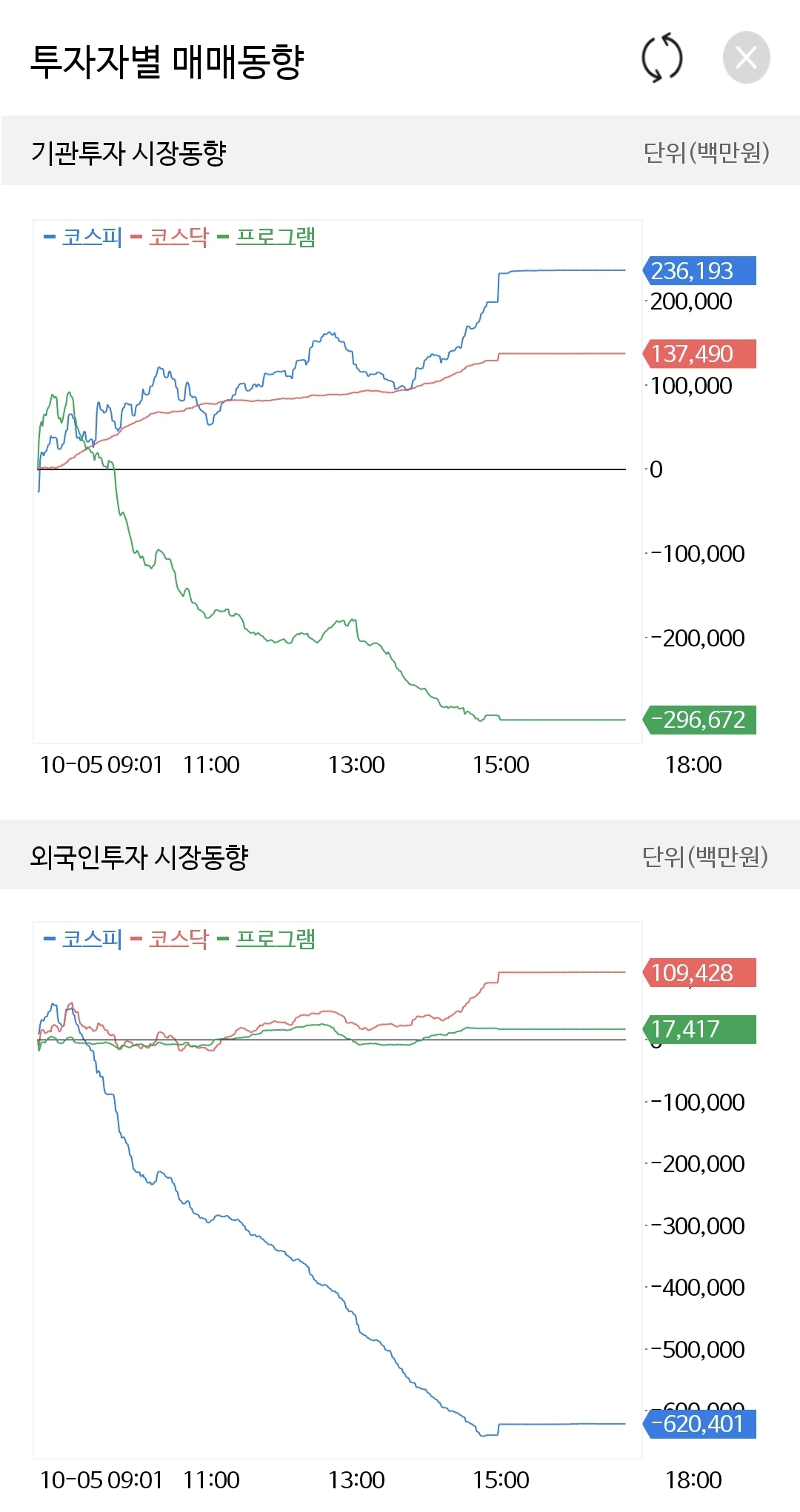The image size is (800, 1512).
Task: Toggle 코스피 line in 외국인투자 chart
Action: [x=83, y=939]
